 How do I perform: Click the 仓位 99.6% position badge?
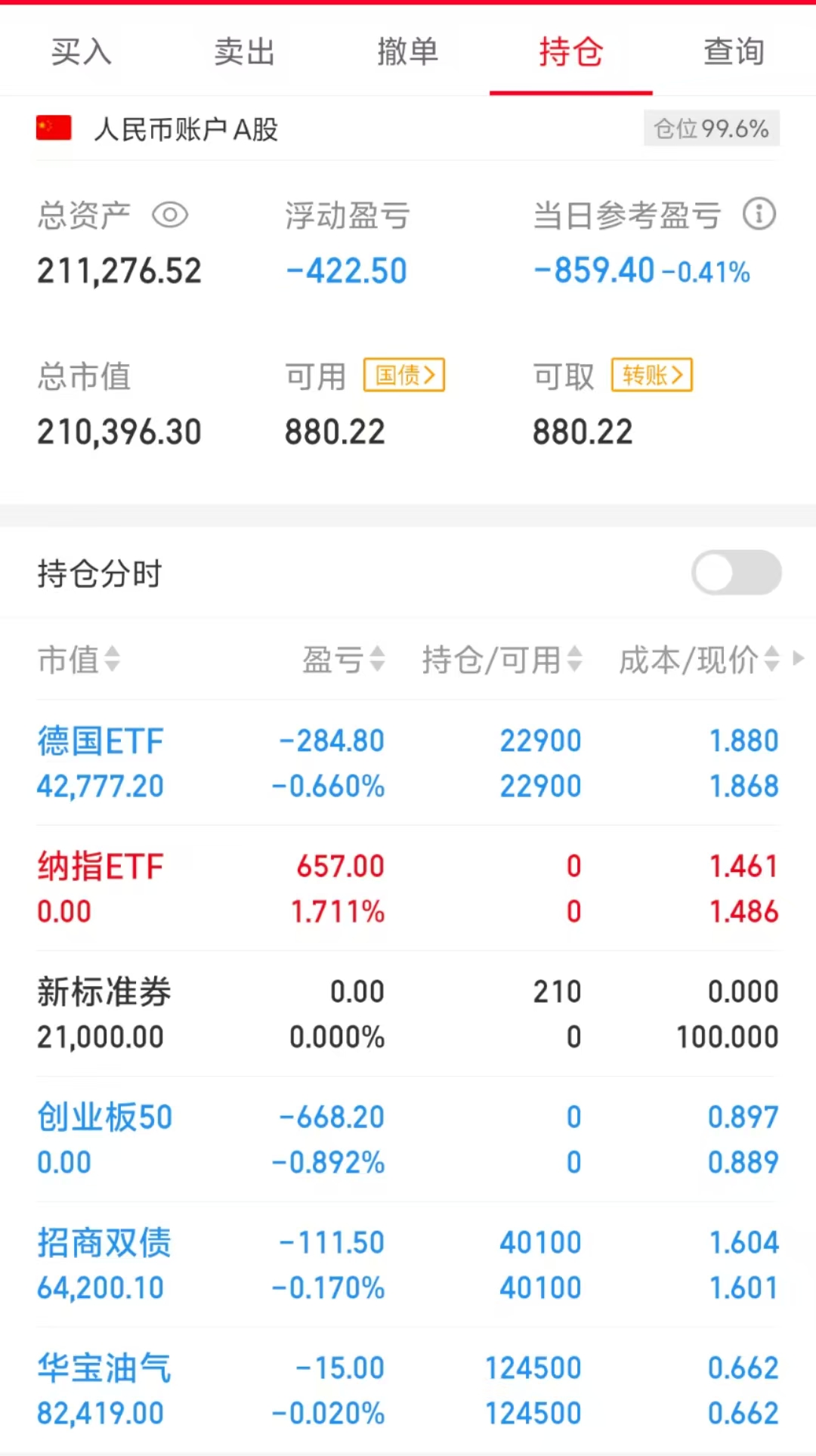(710, 128)
